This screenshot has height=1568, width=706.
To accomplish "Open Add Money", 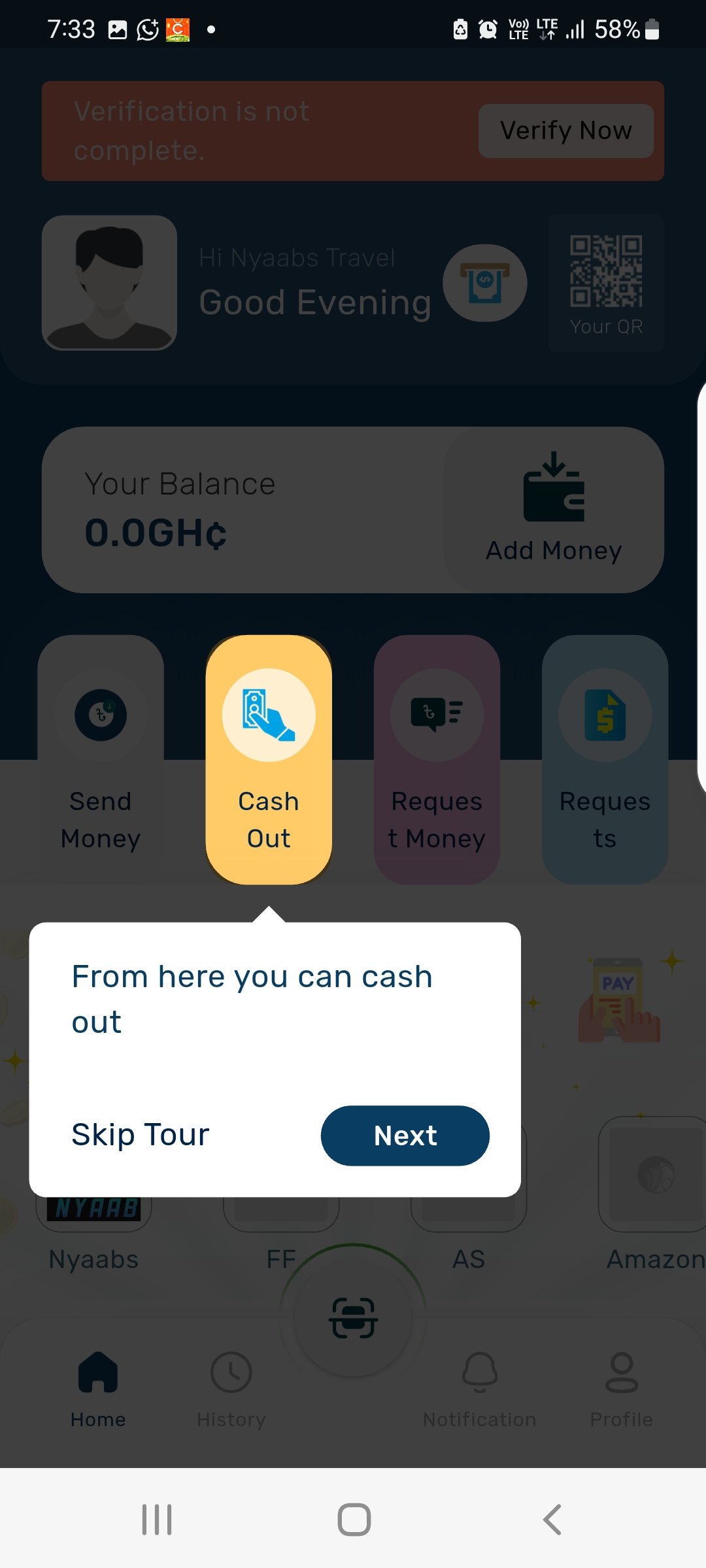I will tap(554, 510).
